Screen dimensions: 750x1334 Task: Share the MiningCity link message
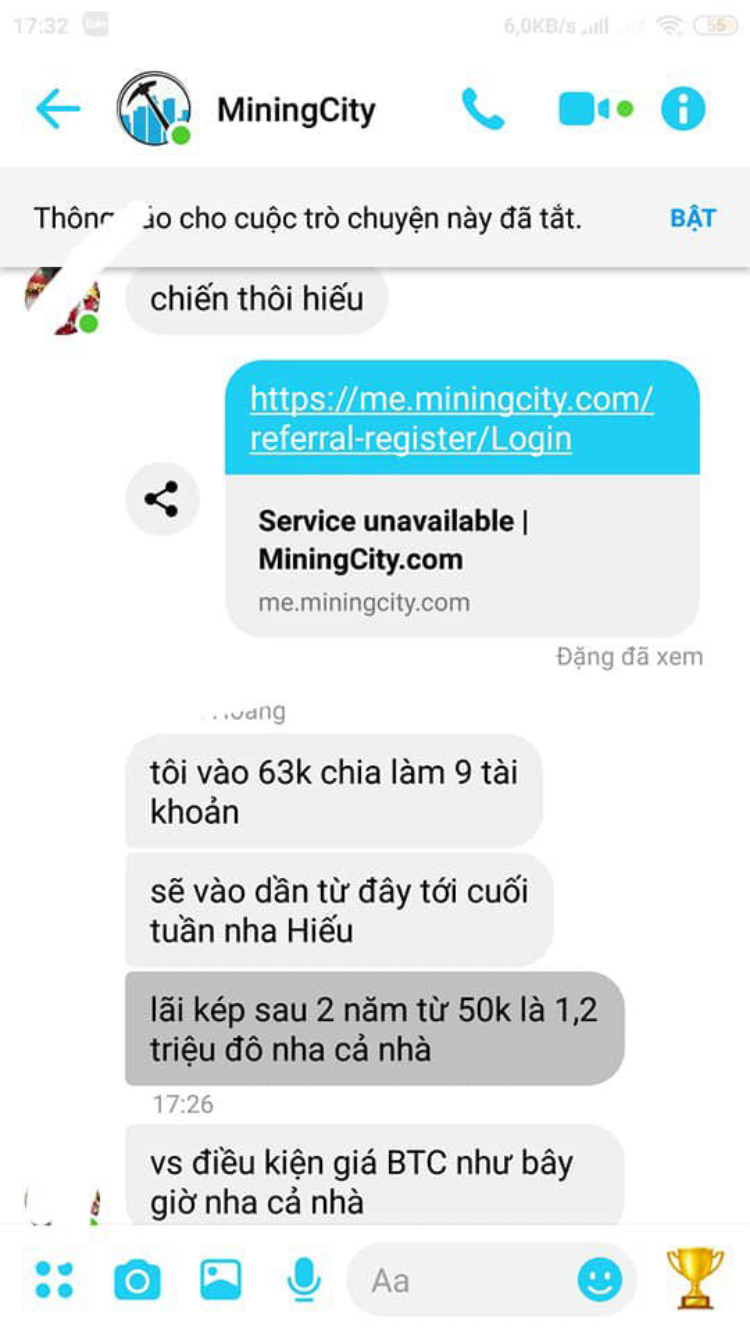[162, 498]
